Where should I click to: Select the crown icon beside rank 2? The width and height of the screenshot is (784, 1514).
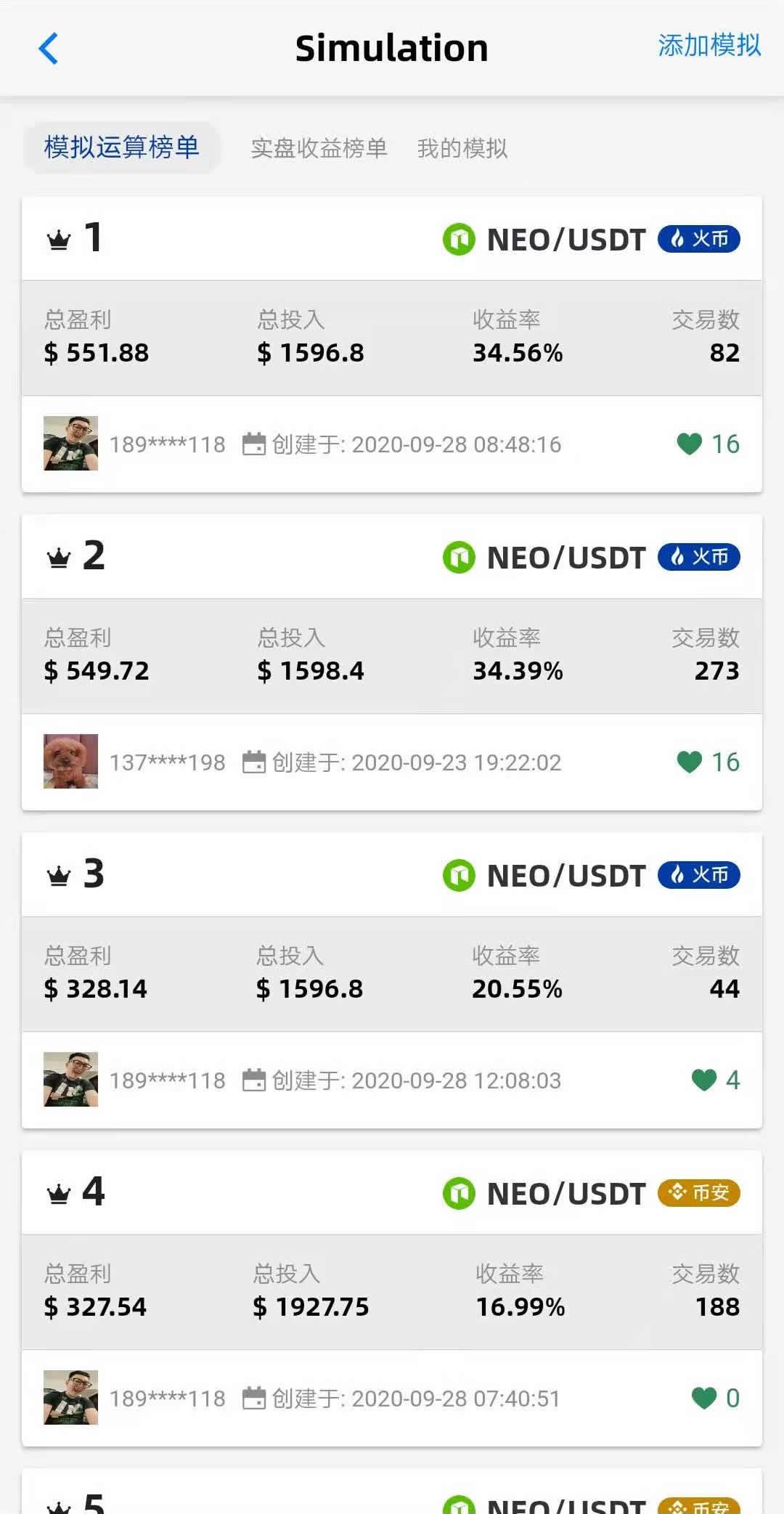pyautogui.click(x=60, y=555)
